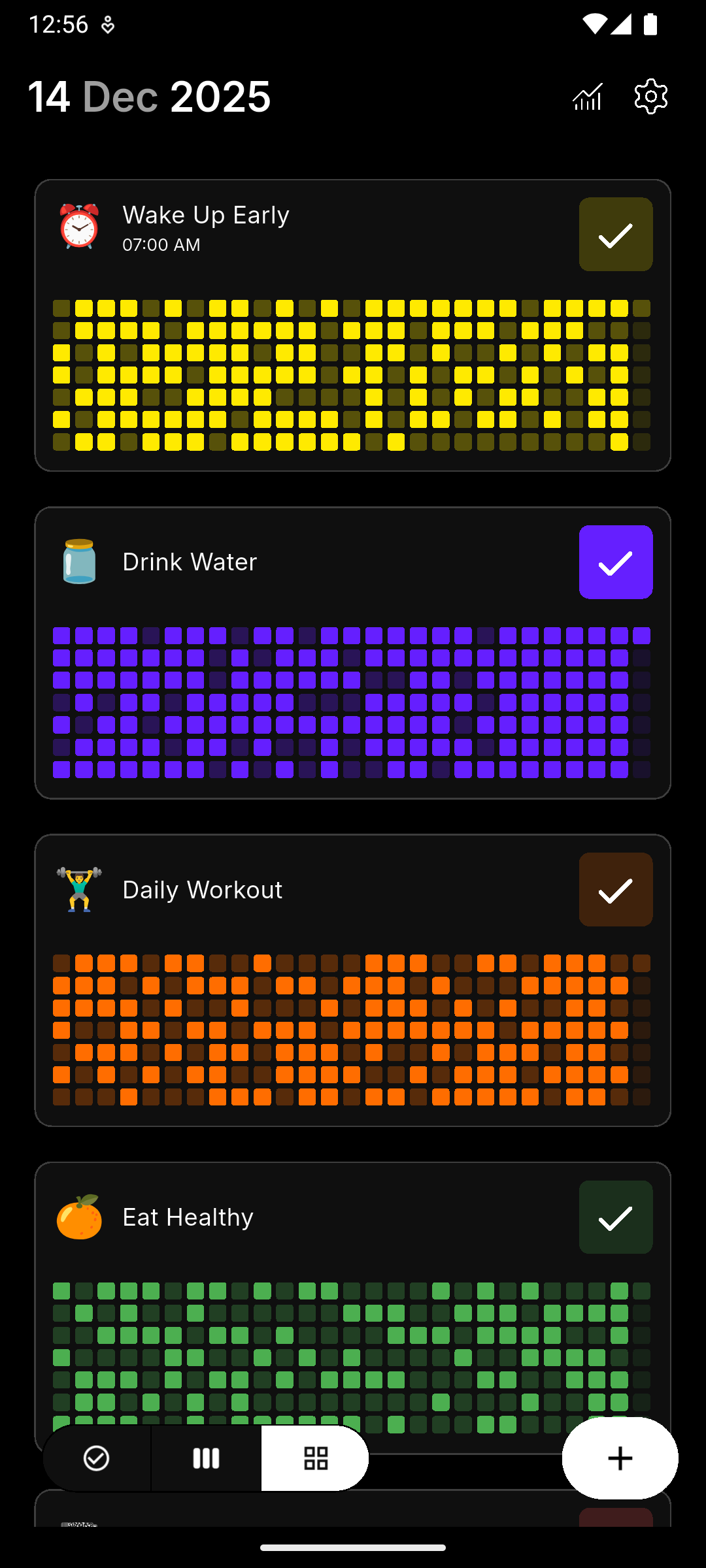Toggle the Daily Workout check button

(615, 890)
